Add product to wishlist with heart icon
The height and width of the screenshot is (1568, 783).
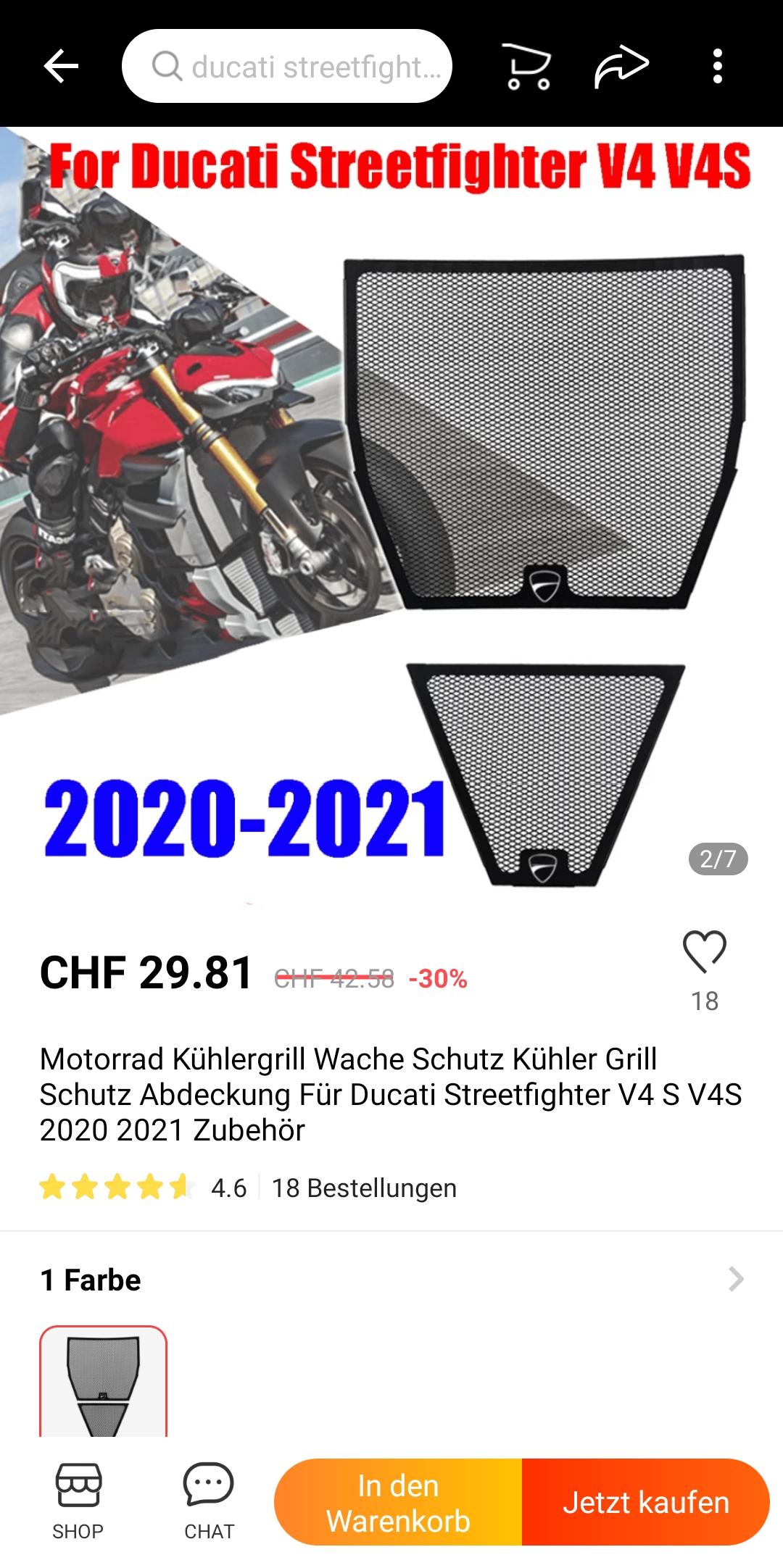pyautogui.click(x=704, y=951)
